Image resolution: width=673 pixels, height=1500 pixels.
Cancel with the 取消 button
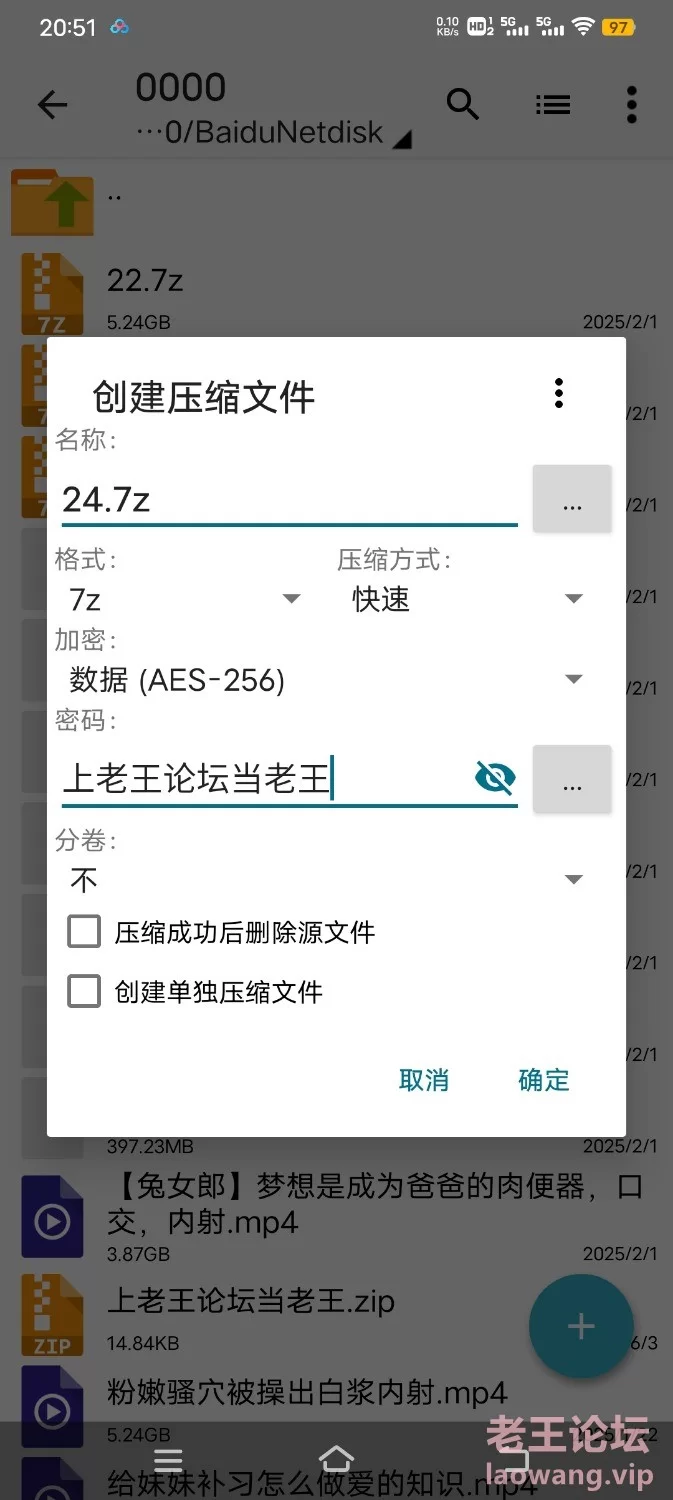coord(424,1080)
